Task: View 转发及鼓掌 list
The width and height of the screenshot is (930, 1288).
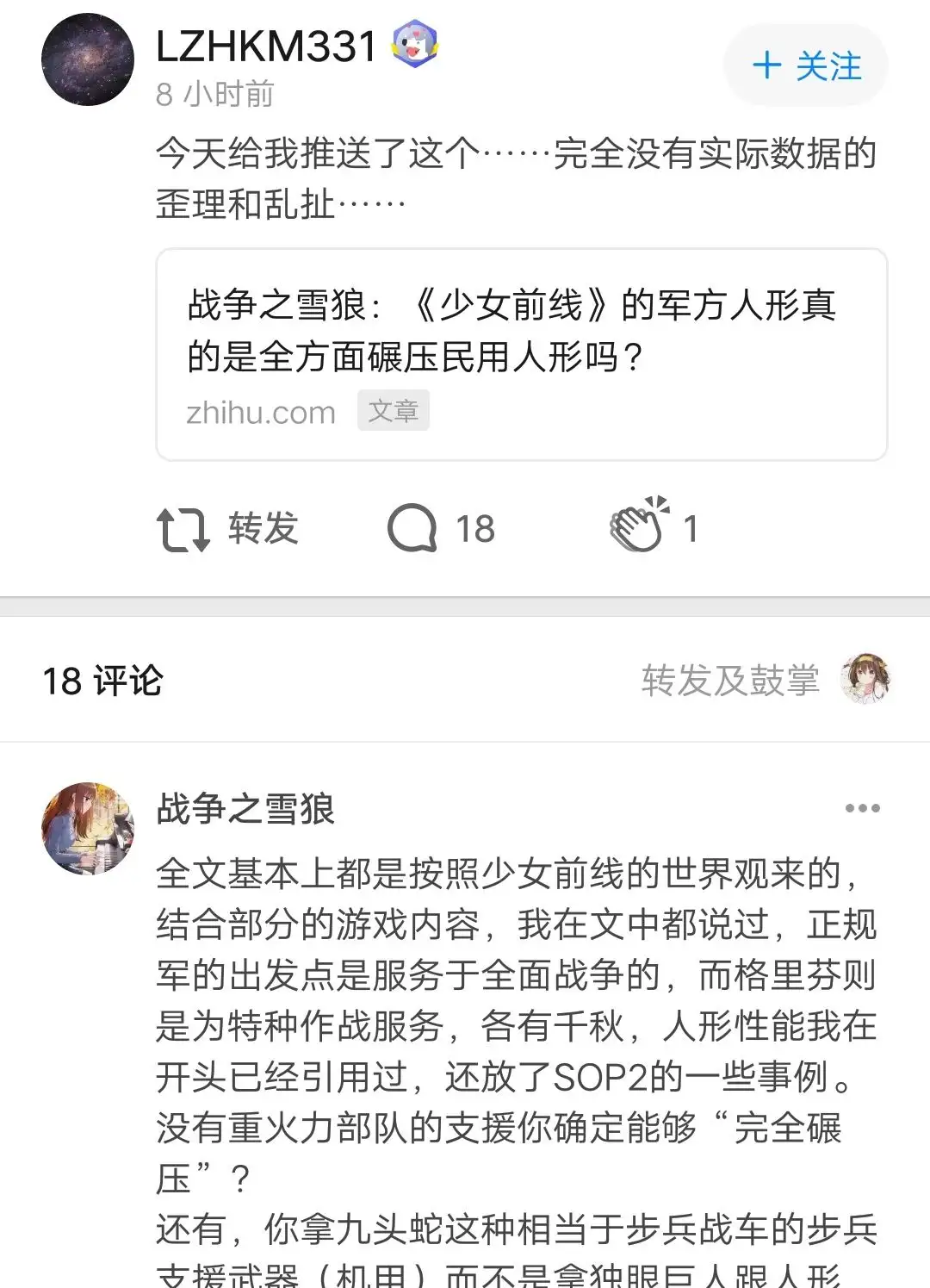Action: (x=730, y=680)
